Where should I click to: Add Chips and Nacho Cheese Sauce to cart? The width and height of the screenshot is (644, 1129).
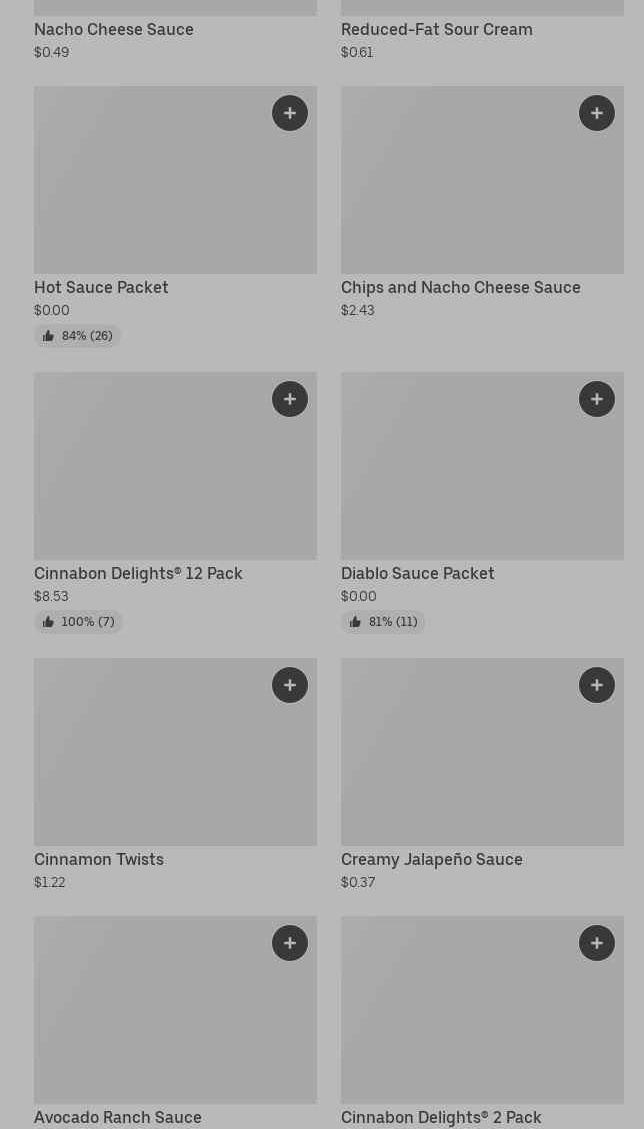coord(597,113)
